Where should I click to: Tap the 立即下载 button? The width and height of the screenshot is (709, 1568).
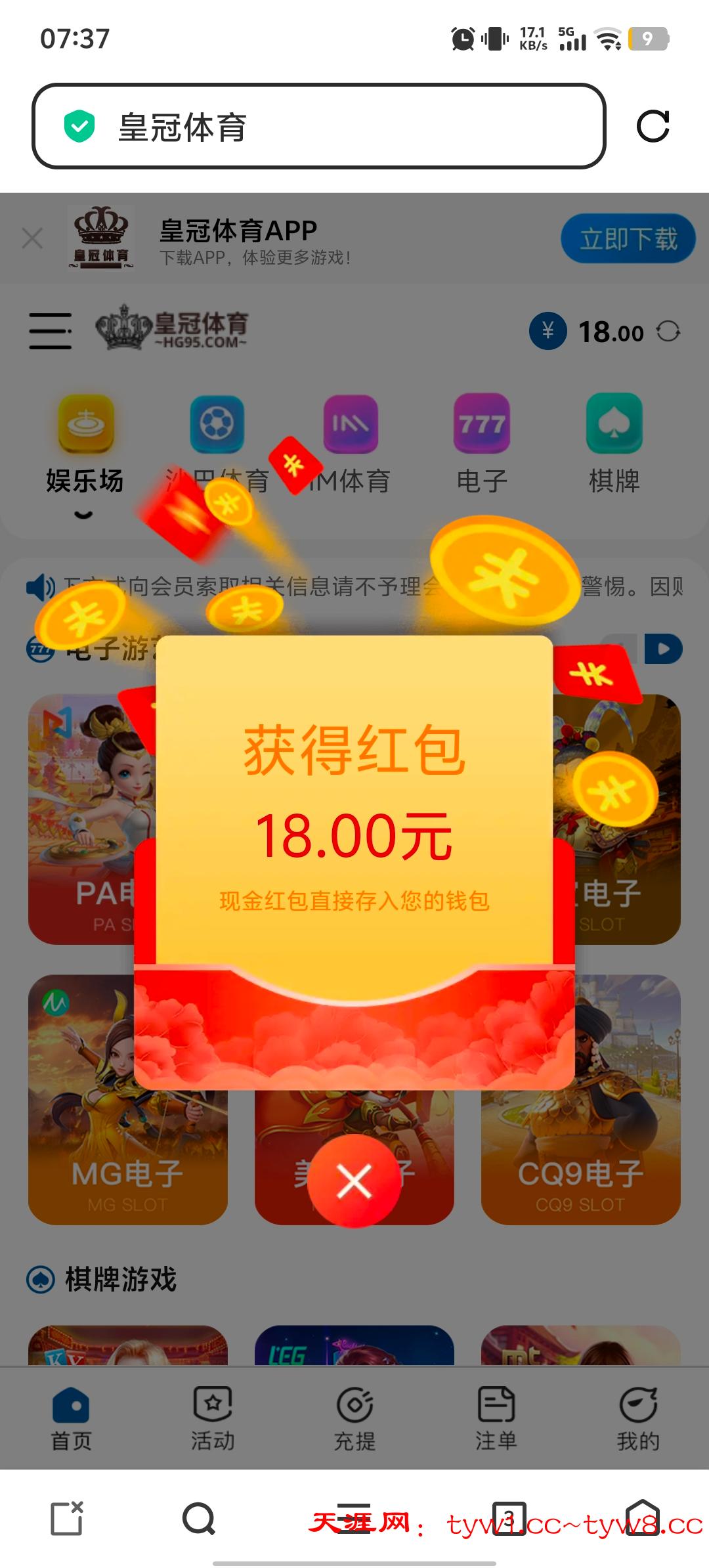pos(628,238)
